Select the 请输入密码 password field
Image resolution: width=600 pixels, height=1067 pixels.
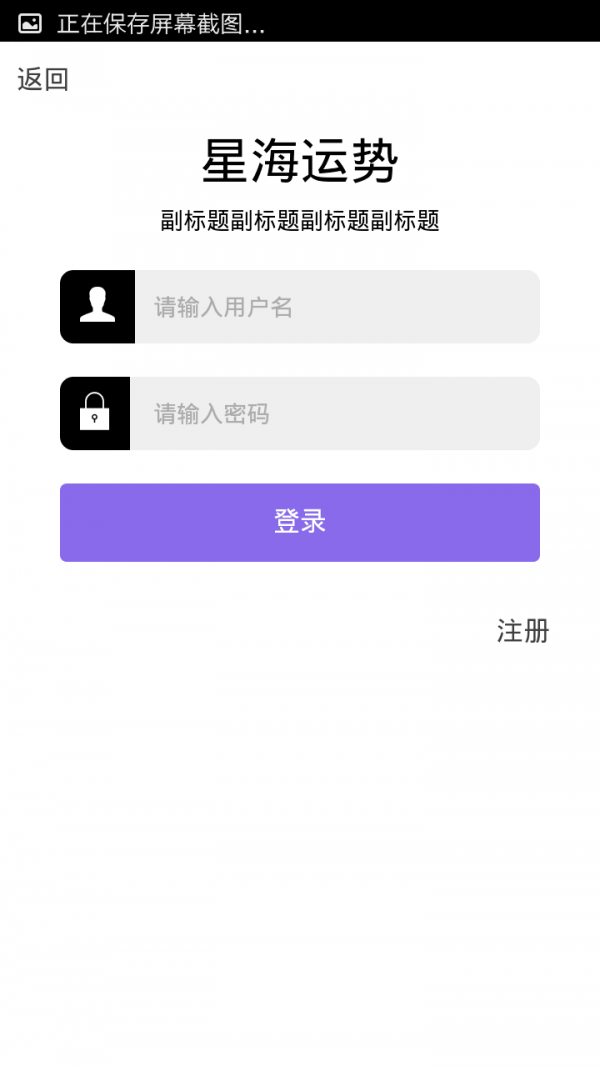click(x=334, y=413)
